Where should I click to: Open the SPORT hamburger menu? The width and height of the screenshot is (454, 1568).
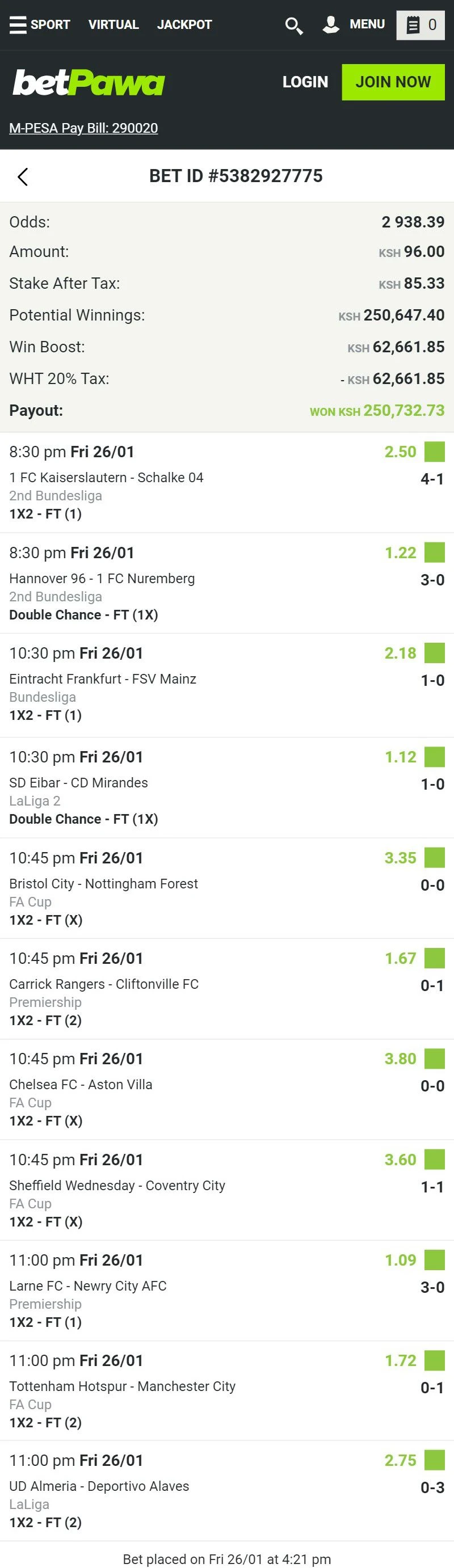tap(39, 25)
